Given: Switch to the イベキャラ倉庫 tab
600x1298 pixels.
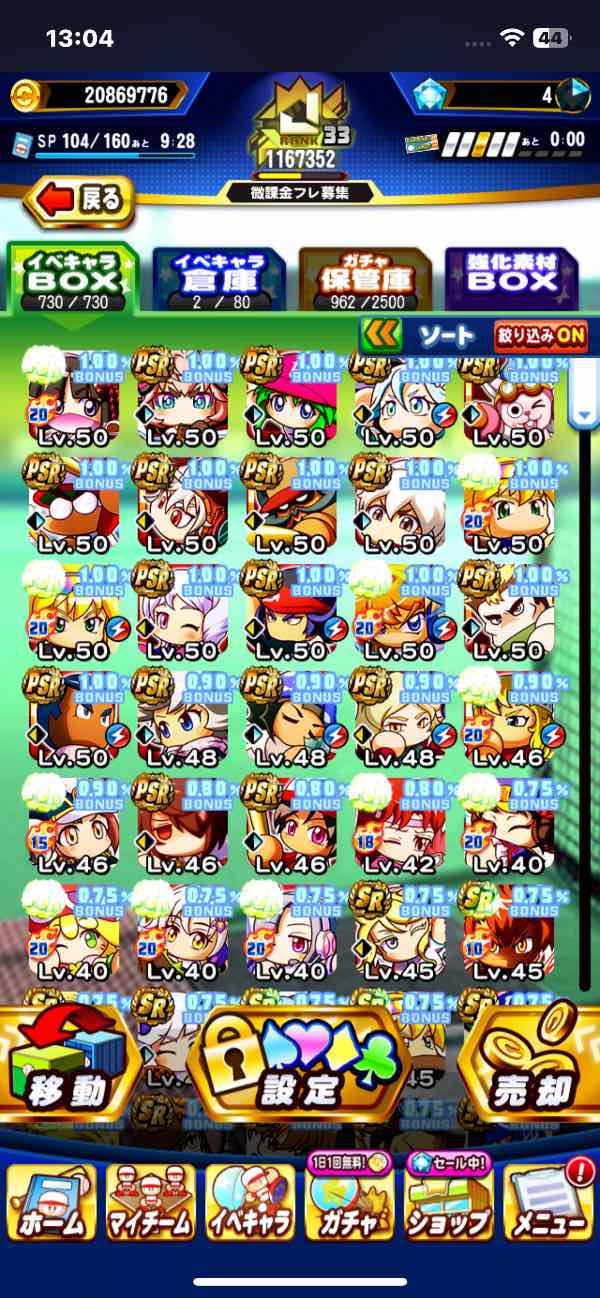Looking at the screenshot, I should point(218,279).
